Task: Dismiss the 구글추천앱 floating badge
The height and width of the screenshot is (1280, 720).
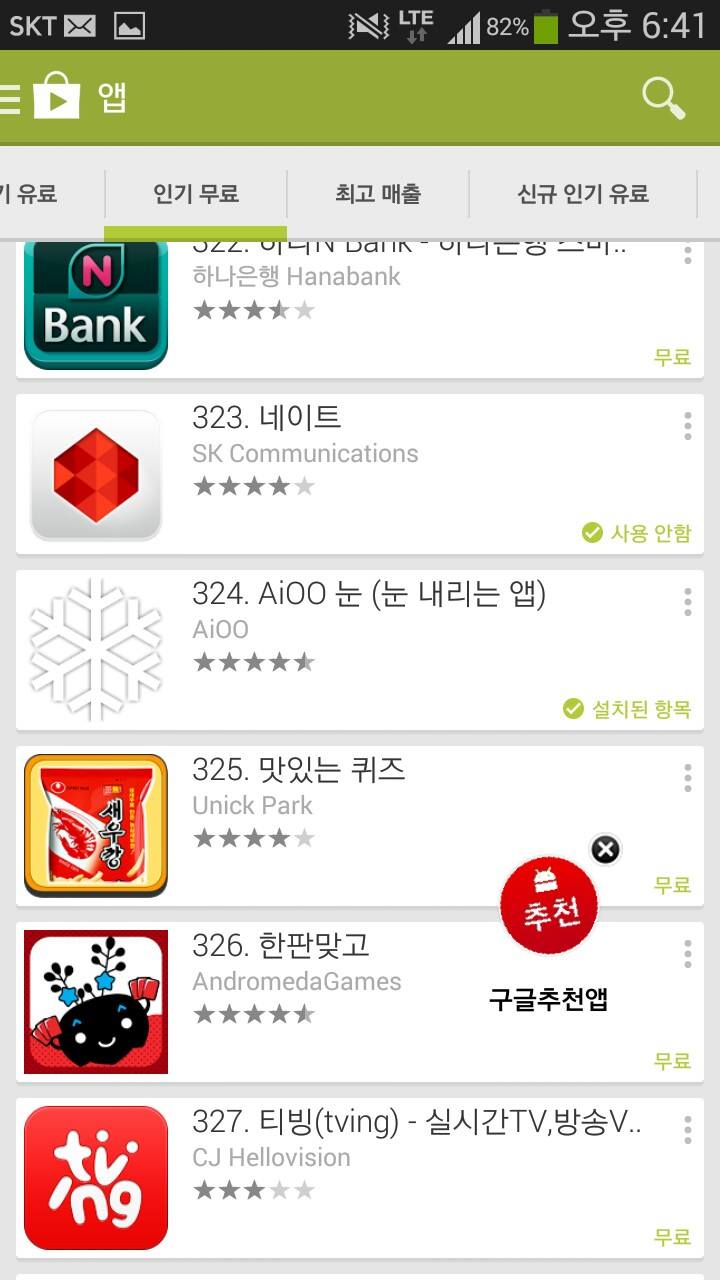Action: [x=605, y=850]
